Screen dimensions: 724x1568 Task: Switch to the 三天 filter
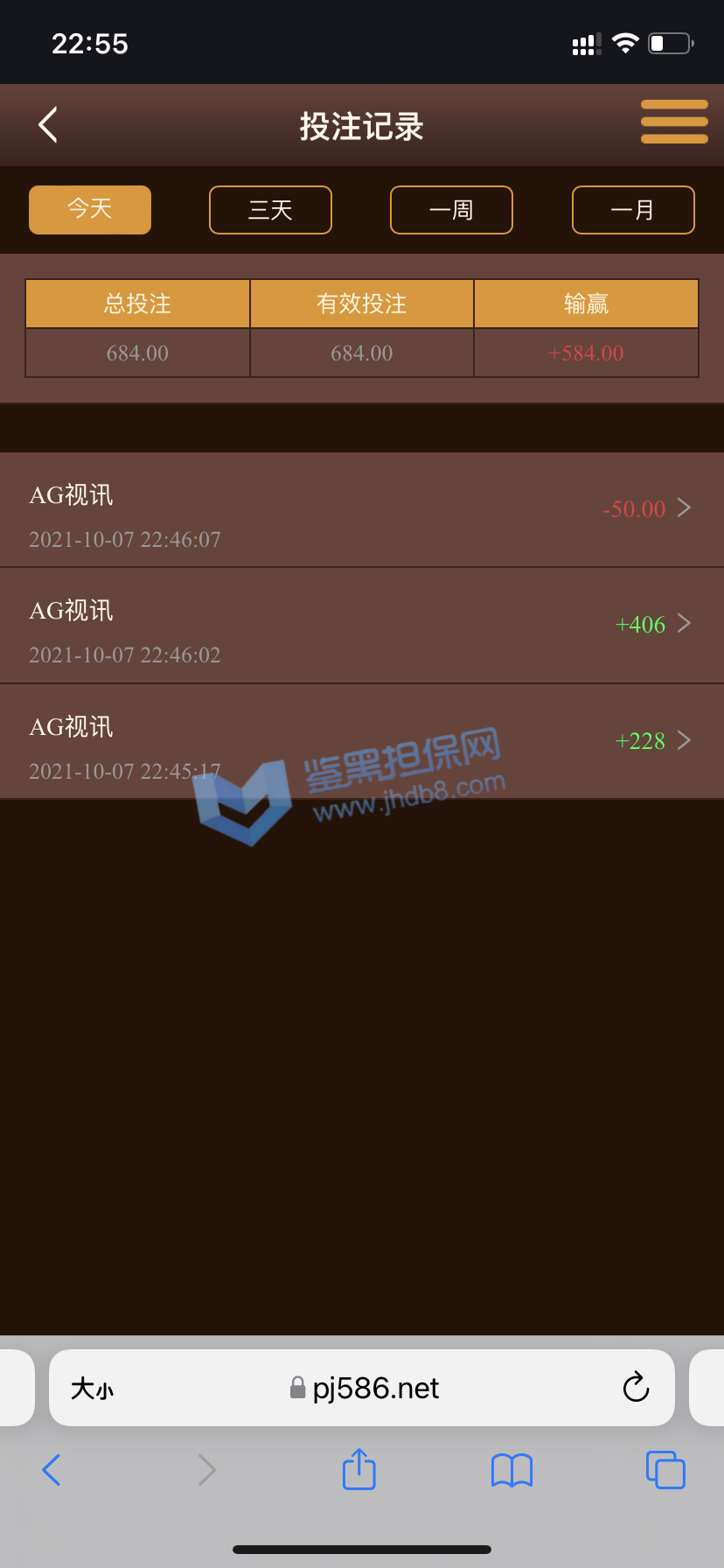(270, 210)
